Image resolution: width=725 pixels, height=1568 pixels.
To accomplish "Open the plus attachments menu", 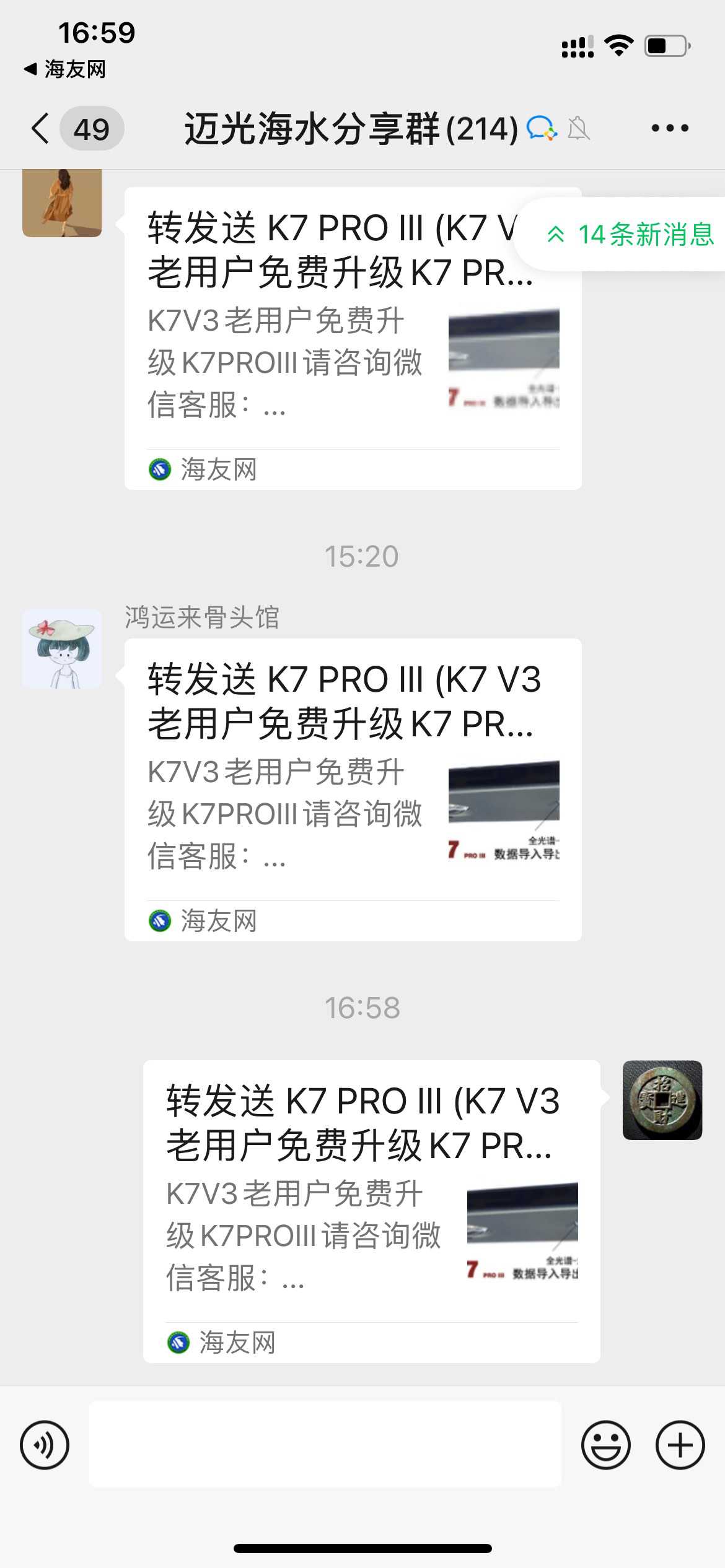I will [680, 1445].
